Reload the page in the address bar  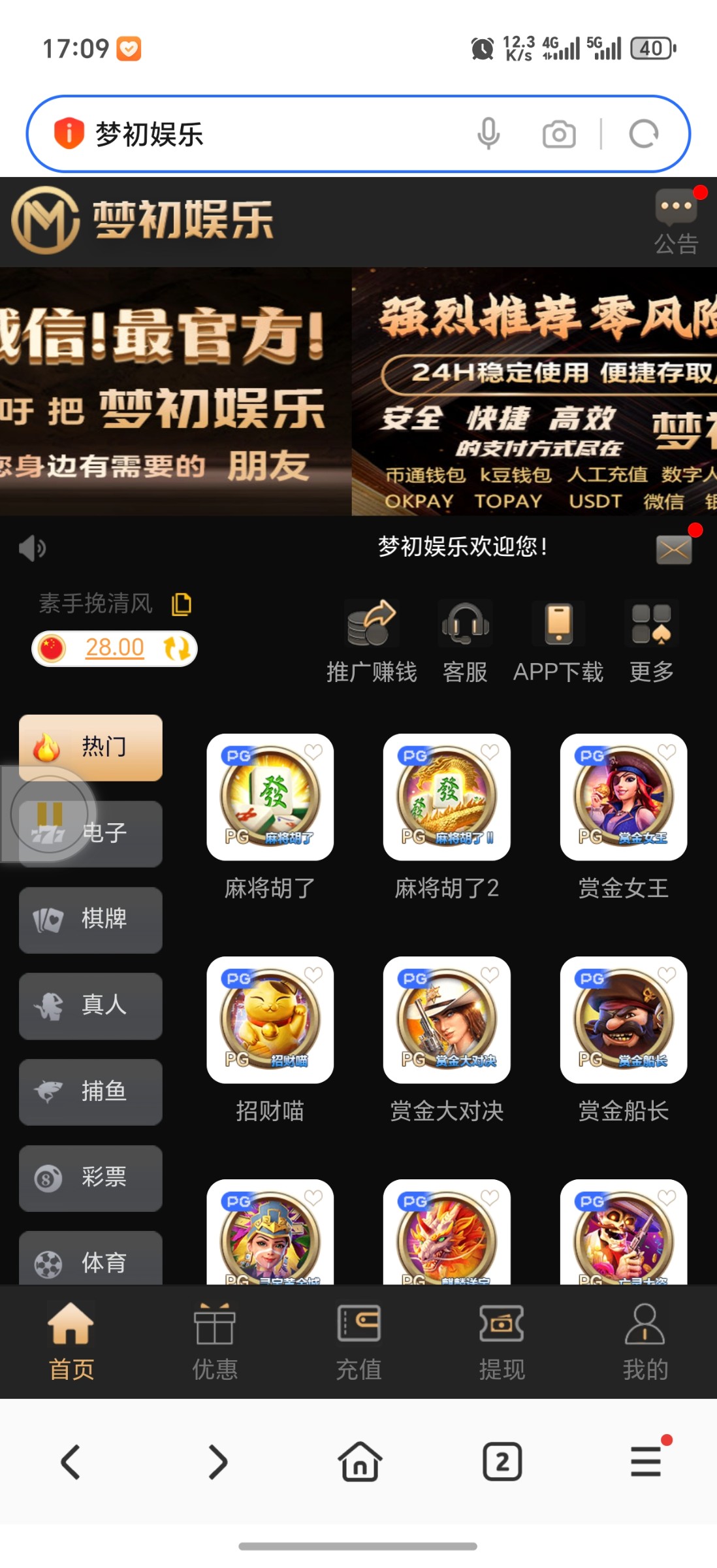pos(643,135)
